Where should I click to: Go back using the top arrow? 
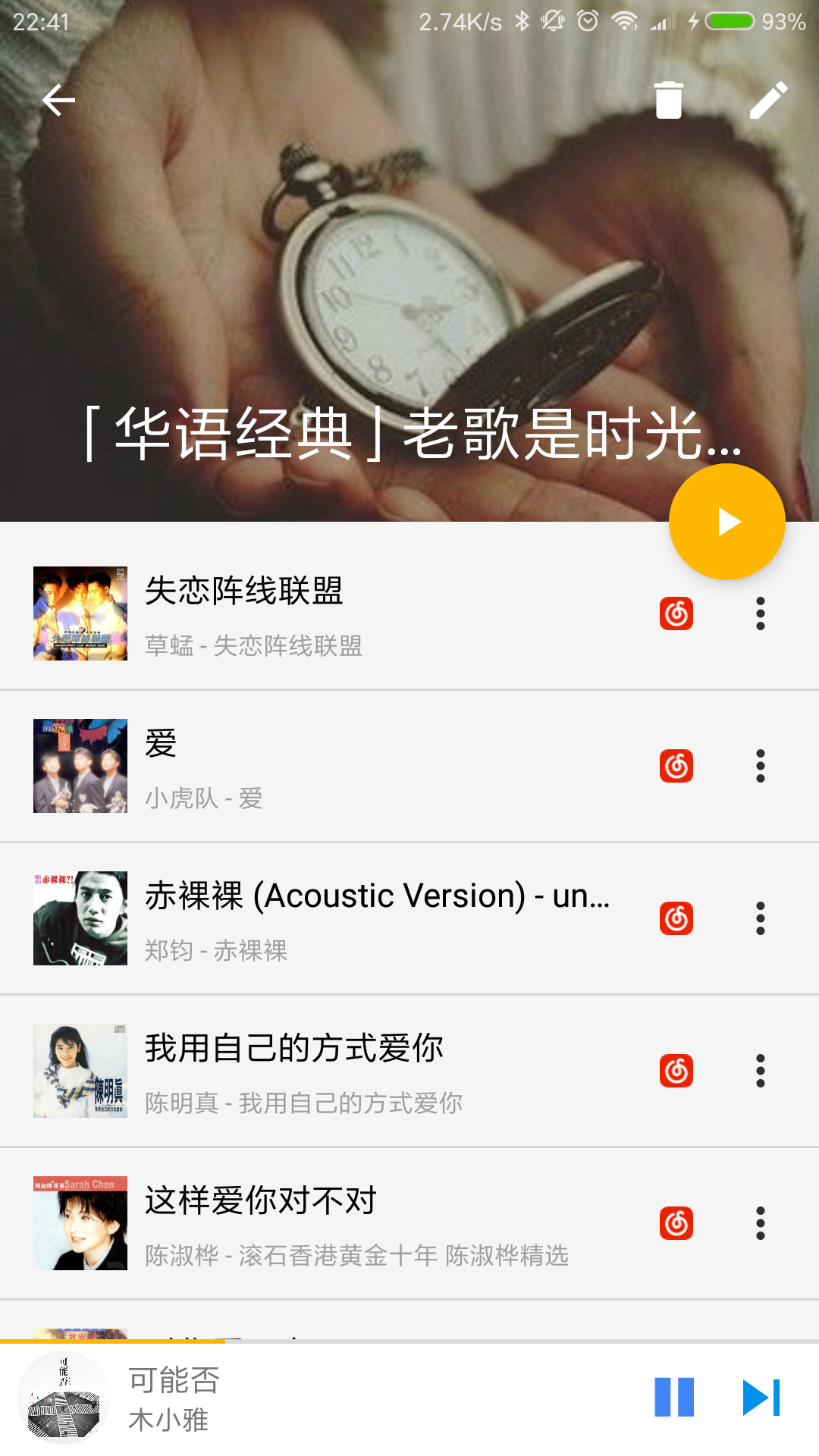(58, 100)
